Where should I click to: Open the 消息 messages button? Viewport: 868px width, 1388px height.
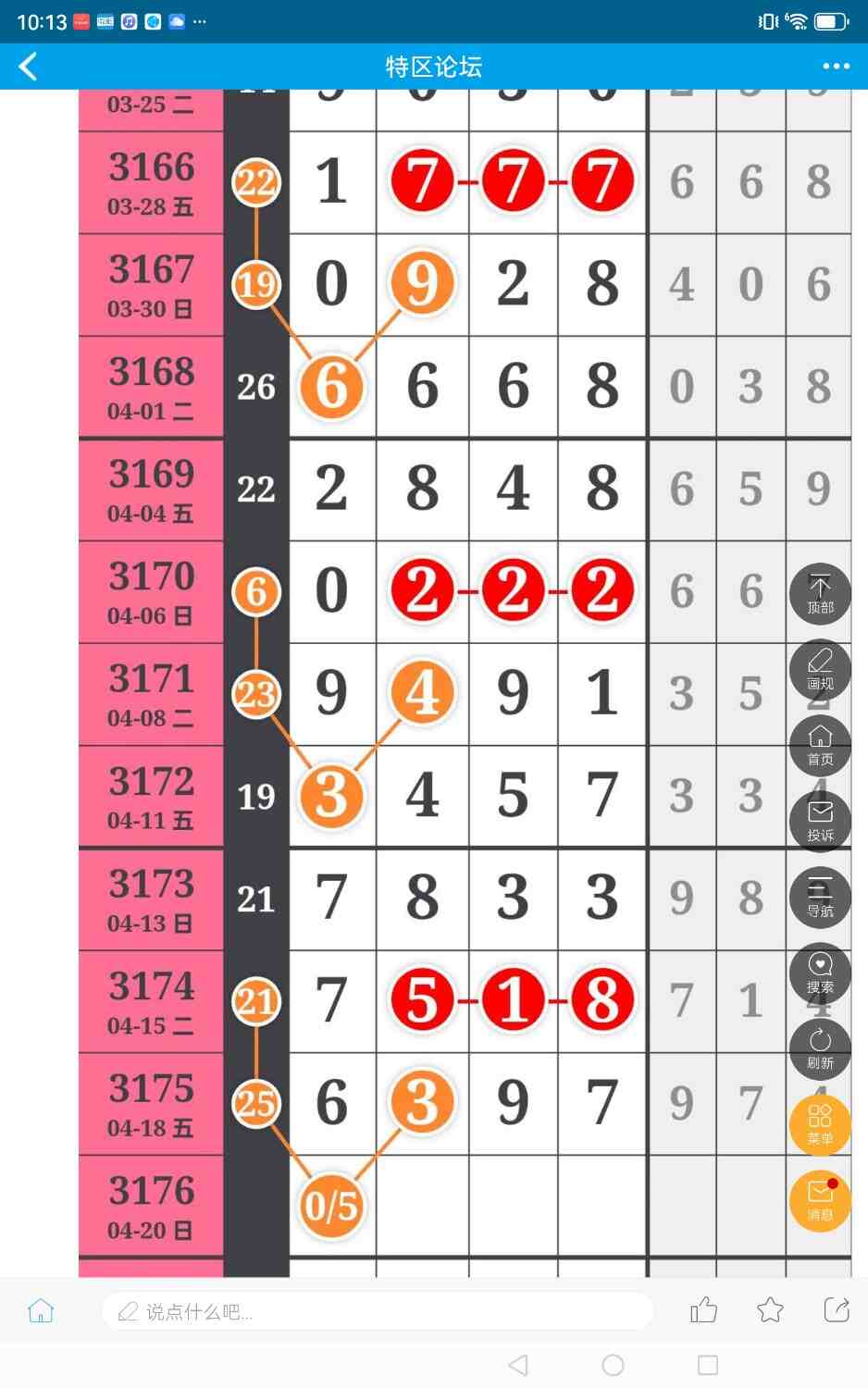(x=820, y=1201)
